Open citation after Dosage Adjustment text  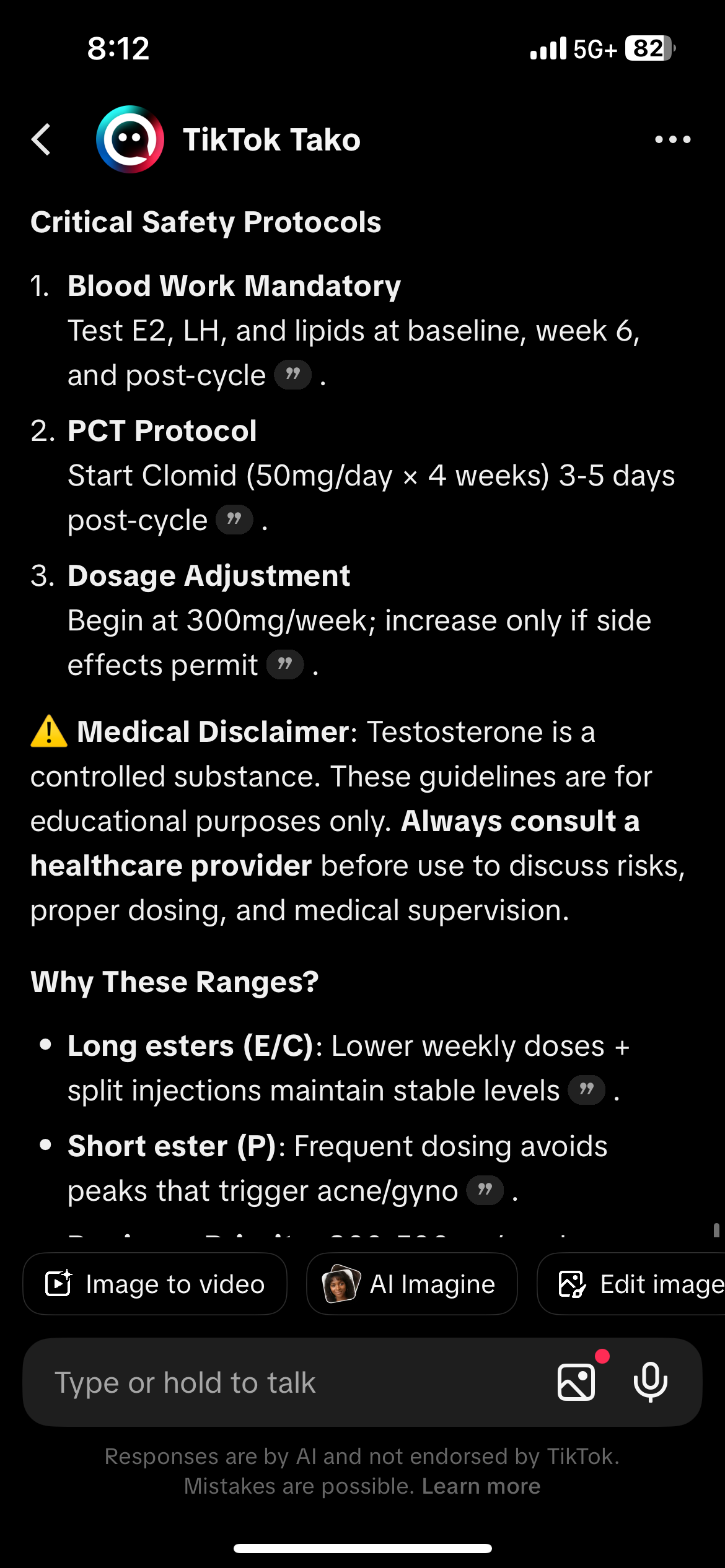pyautogui.click(x=285, y=664)
